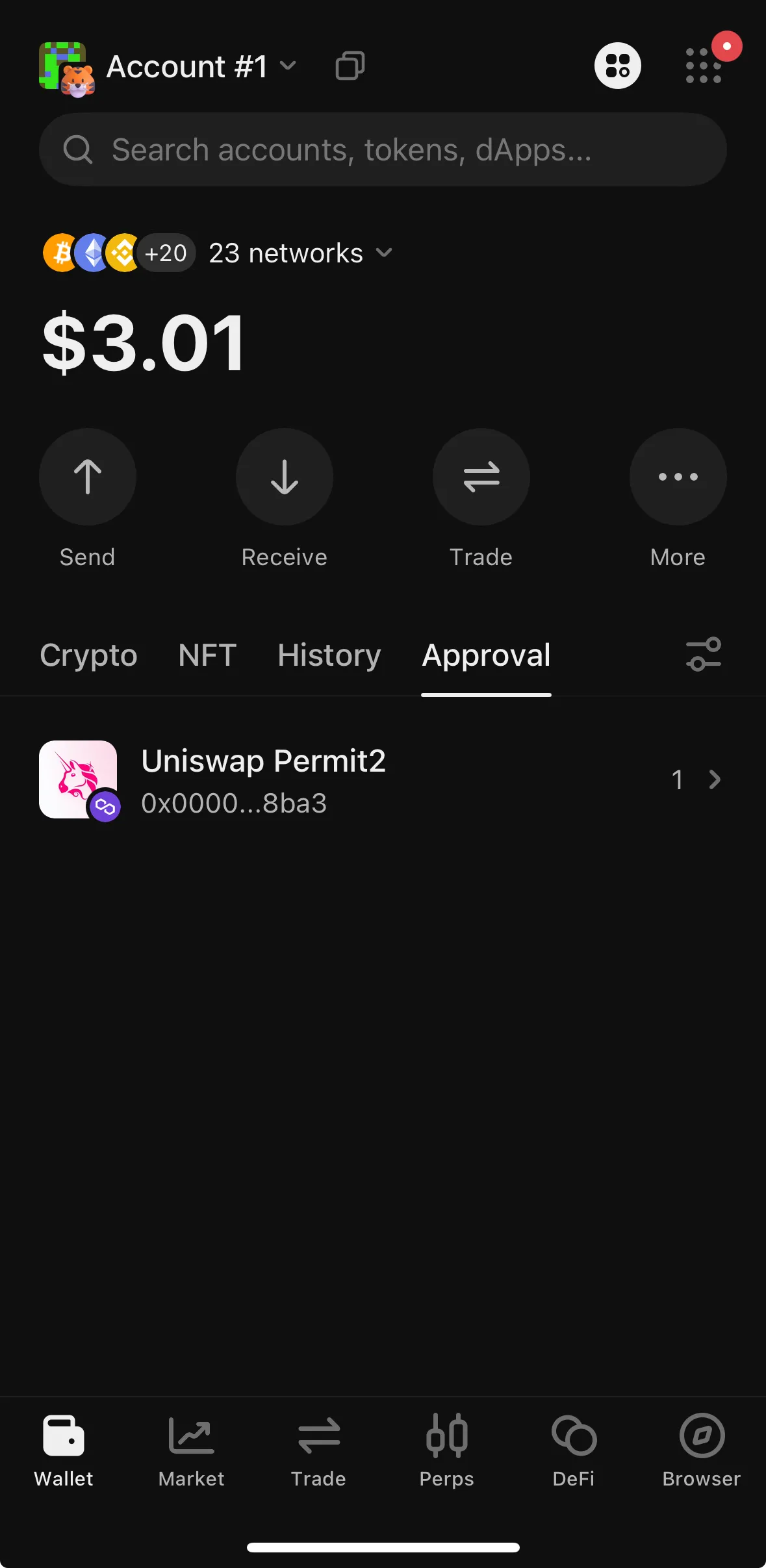Open the apps grid with notification dot

click(704, 66)
